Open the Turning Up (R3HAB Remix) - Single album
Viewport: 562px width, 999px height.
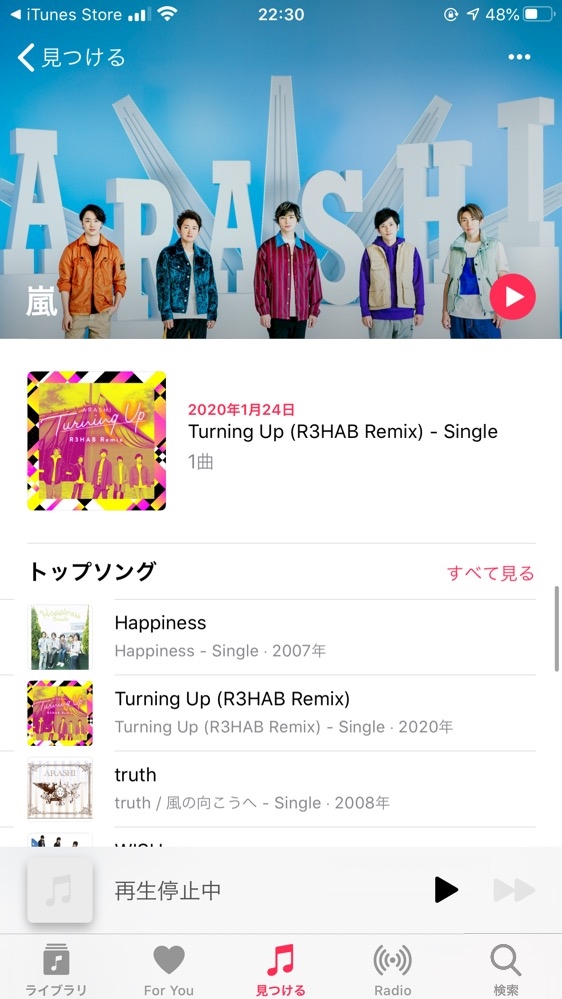pos(281,441)
